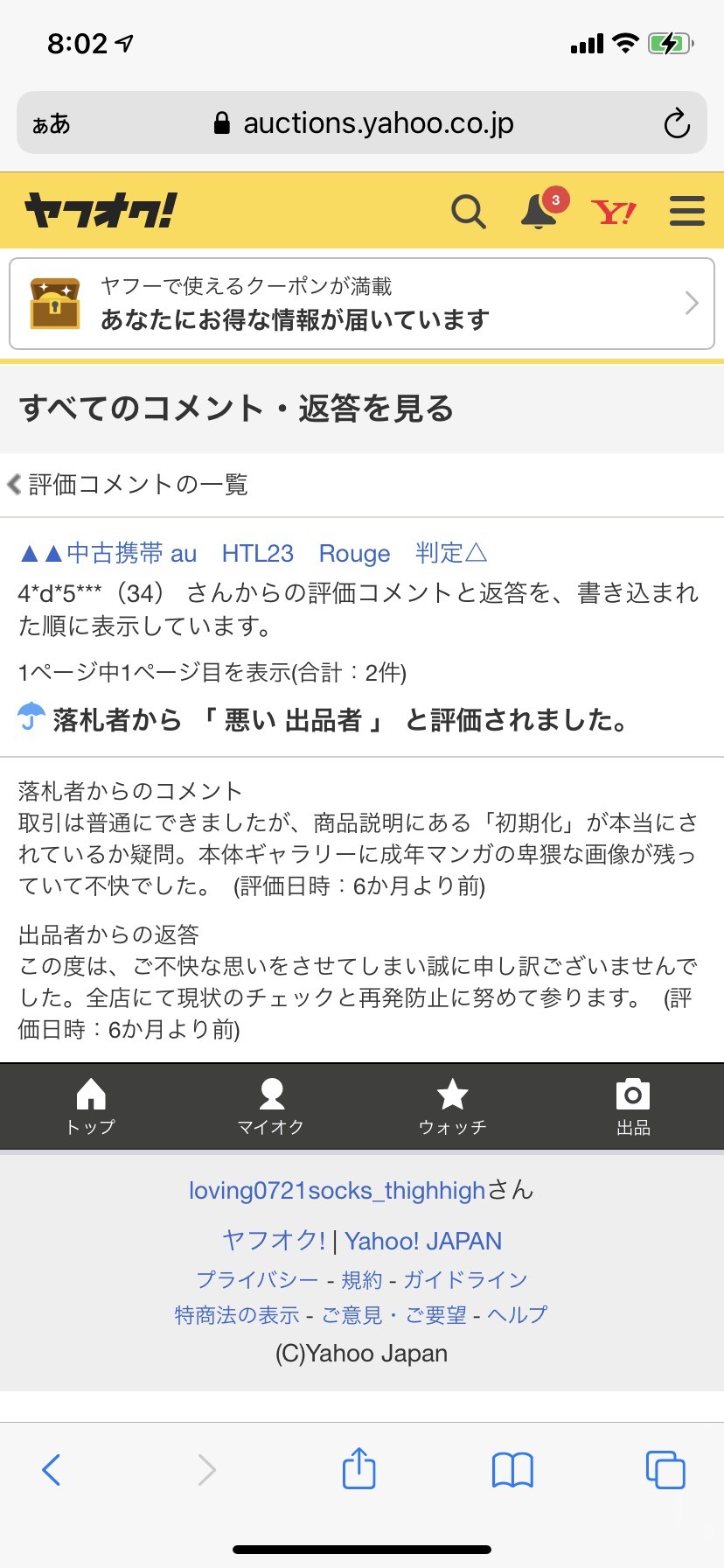
Task: Open the プライバシー link
Action: 257,1280
